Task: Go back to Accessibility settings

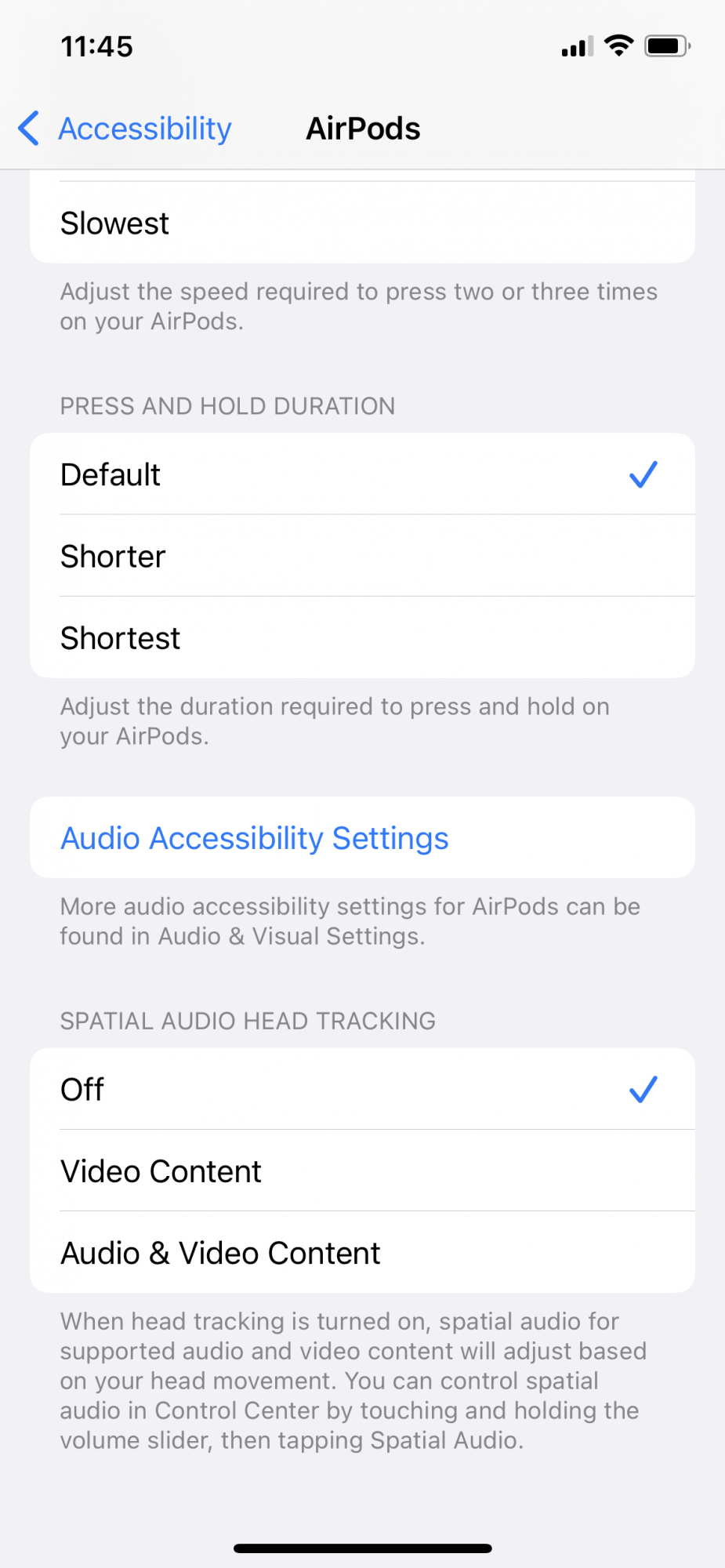Action: click(125, 129)
